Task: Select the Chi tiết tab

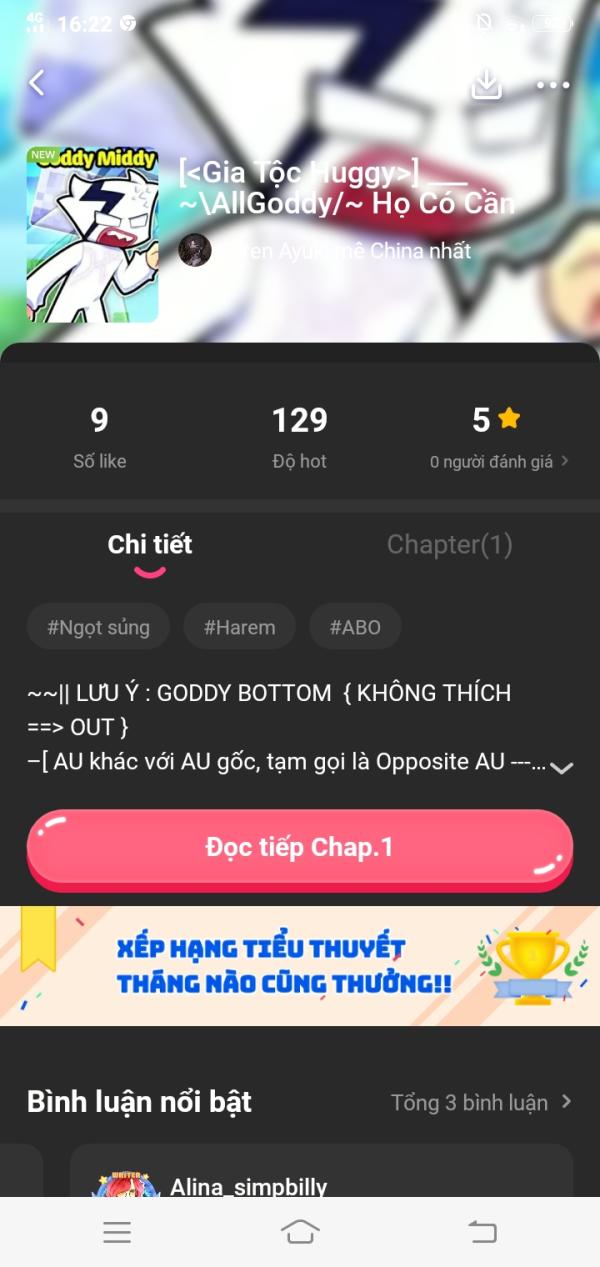Action: coord(150,545)
